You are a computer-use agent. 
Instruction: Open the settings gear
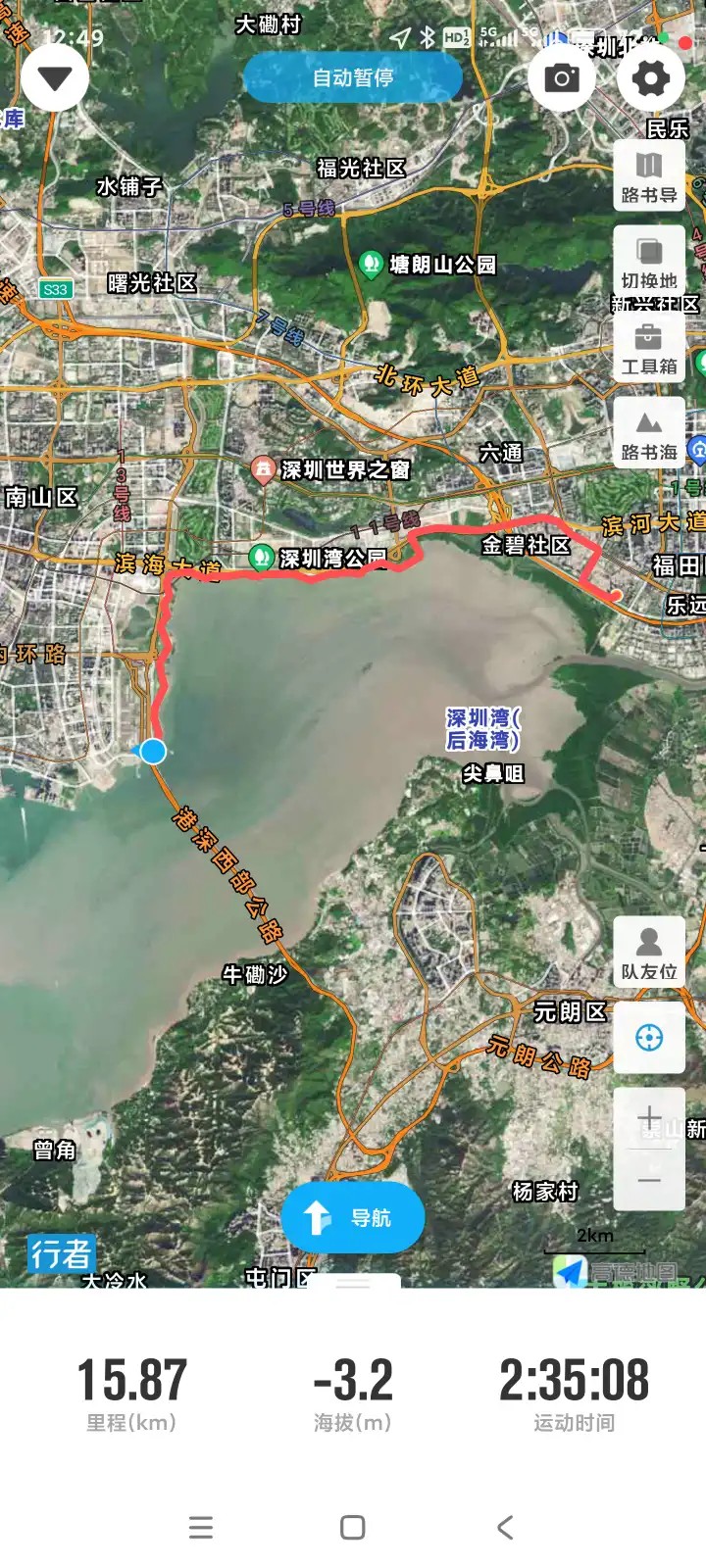[650, 77]
